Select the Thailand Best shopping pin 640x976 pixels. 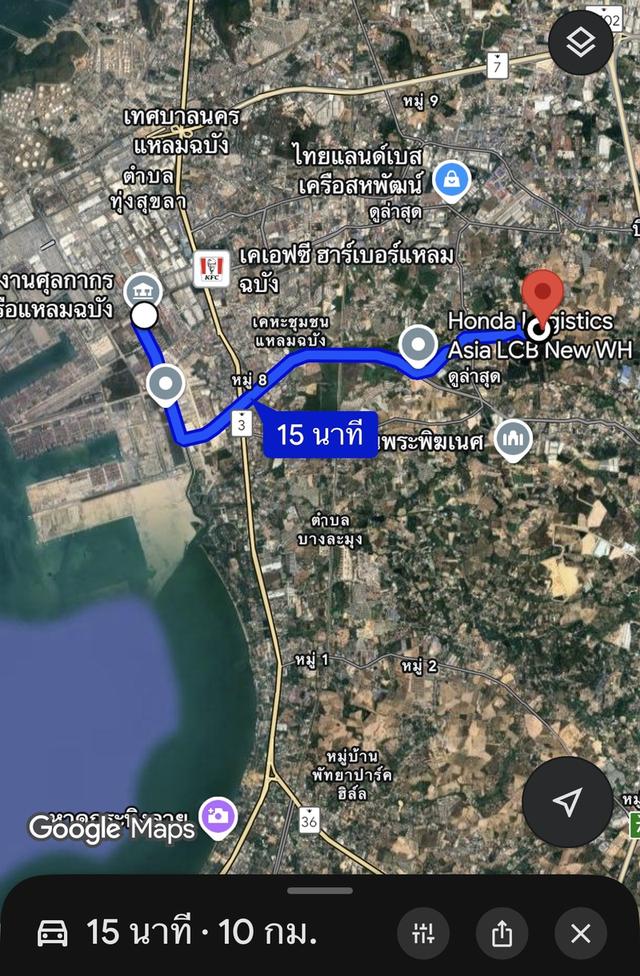point(452,180)
